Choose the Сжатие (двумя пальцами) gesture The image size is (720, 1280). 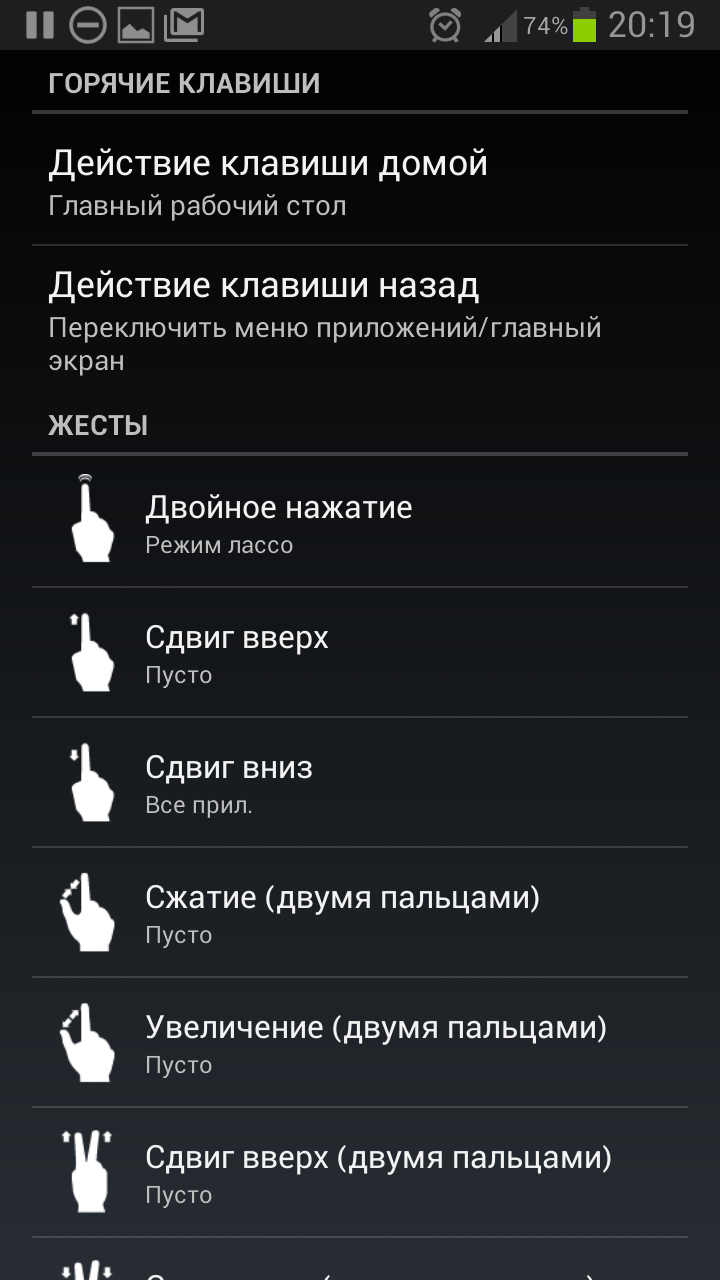click(360, 912)
